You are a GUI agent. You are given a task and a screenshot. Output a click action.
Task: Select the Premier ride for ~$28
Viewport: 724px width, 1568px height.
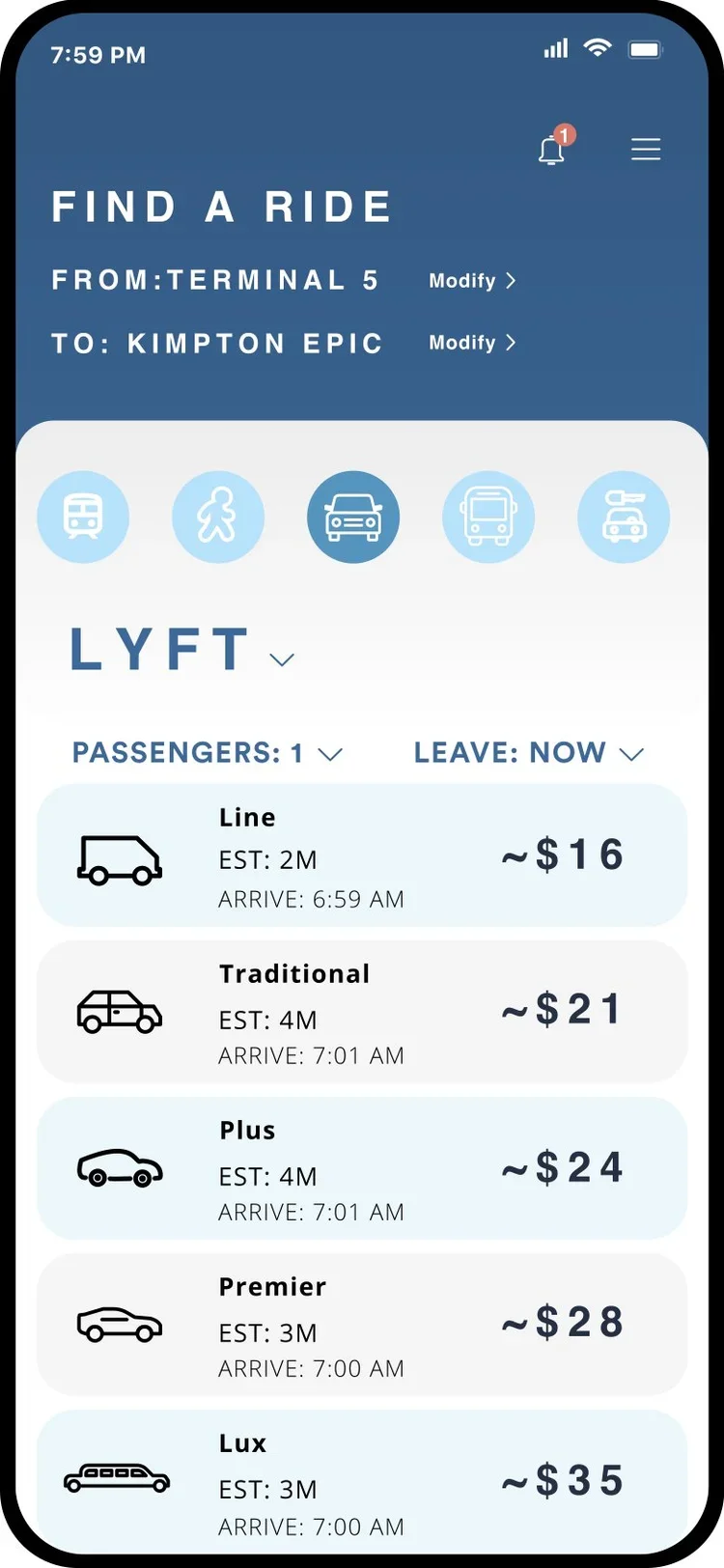click(x=362, y=1325)
